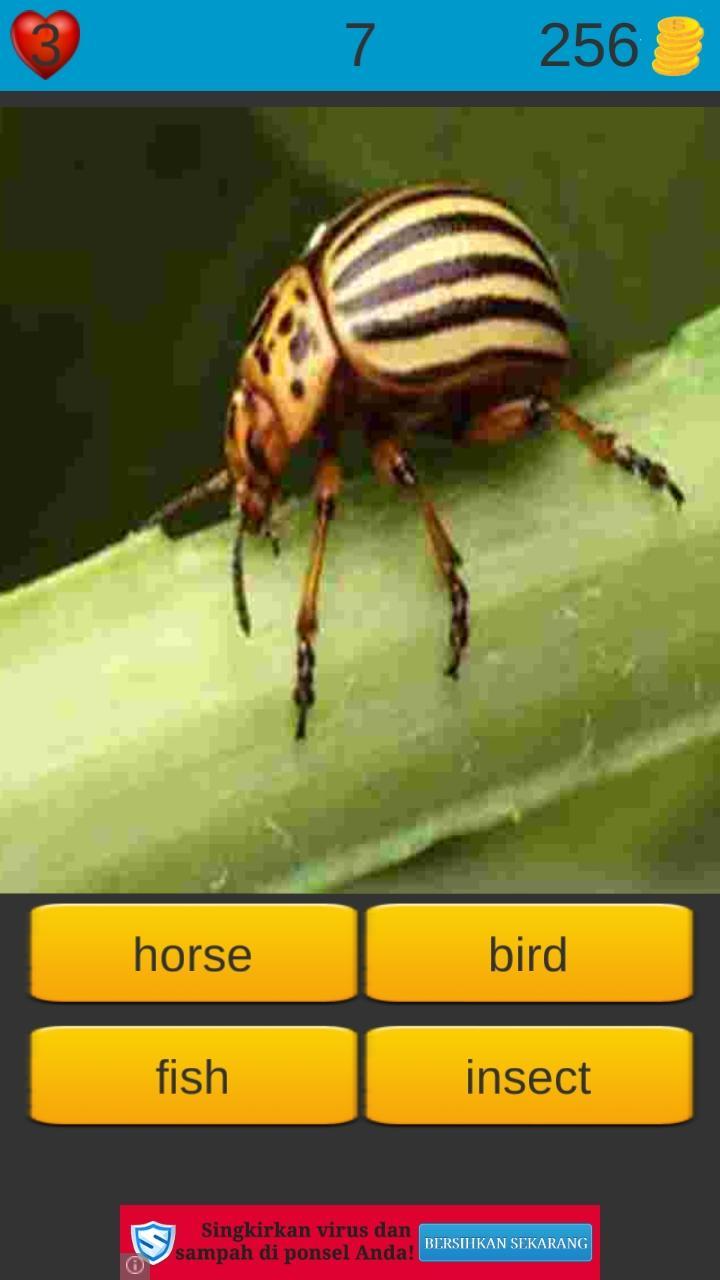
Task: Choose the 'horse' answer
Action: point(193,953)
